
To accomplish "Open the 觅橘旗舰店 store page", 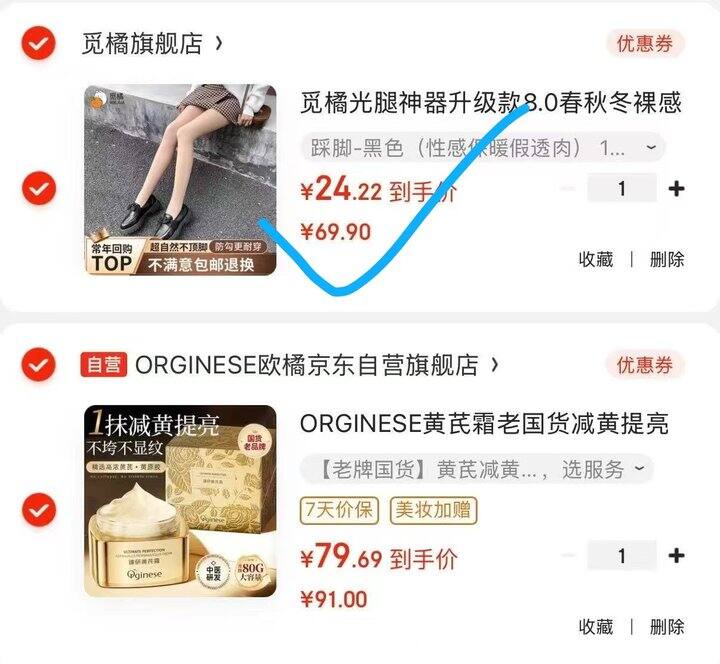I will pyautogui.click(x=152, y=44).
